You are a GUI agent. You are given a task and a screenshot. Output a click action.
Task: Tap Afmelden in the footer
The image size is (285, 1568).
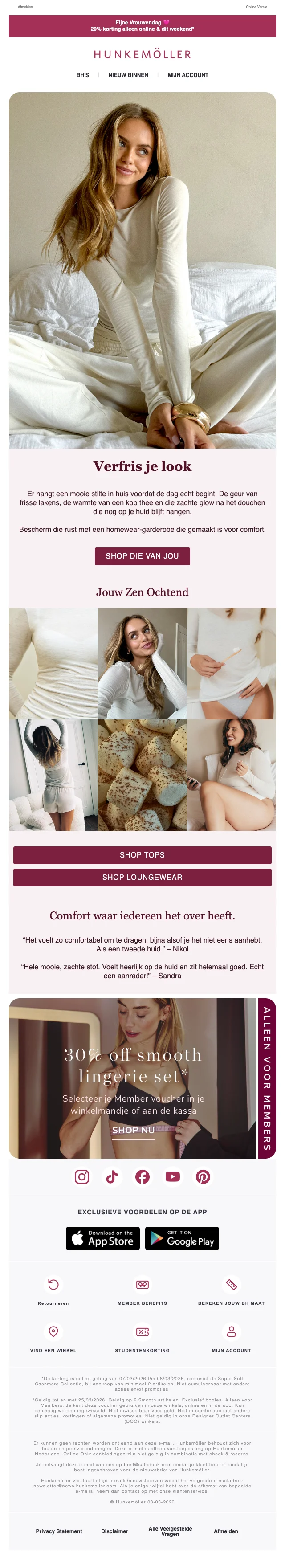tap(226, 1531)
